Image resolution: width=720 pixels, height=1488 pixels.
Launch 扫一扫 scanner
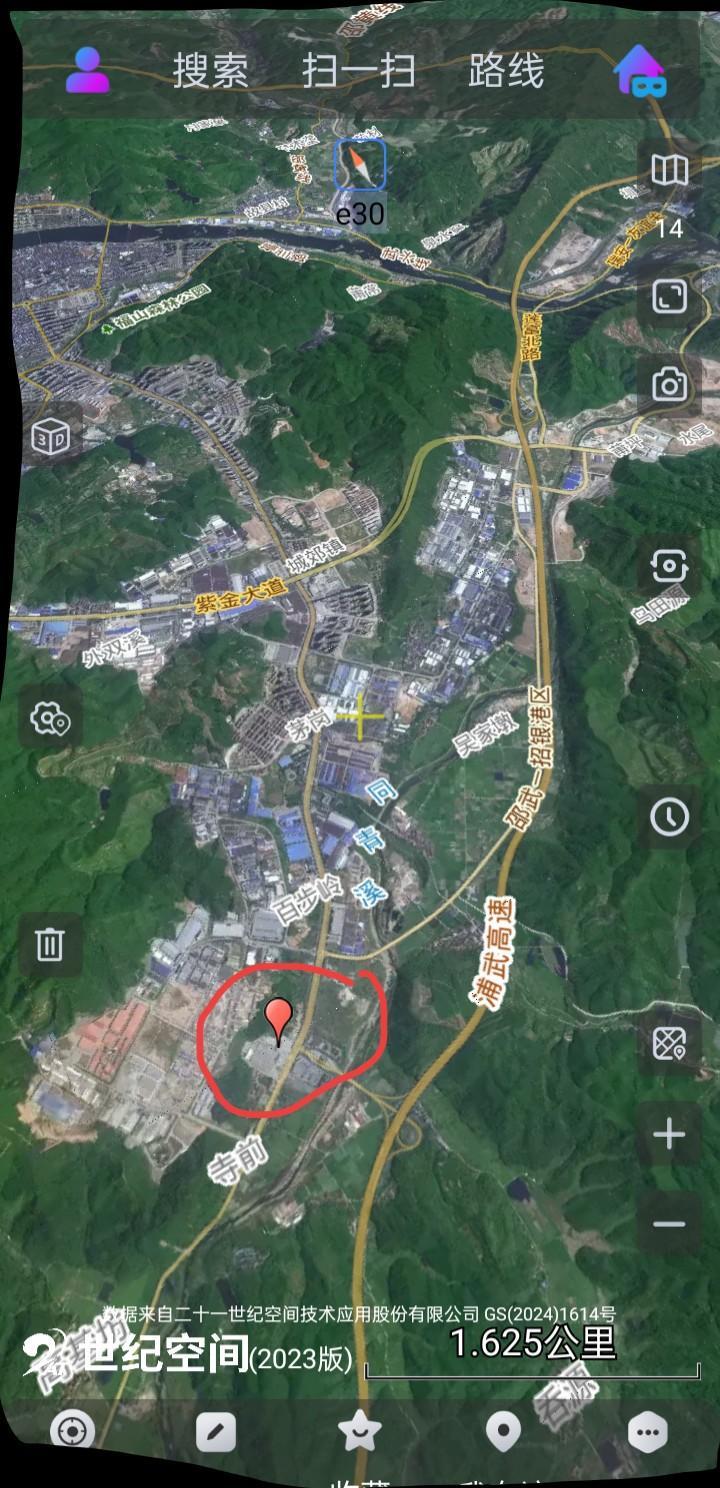pos(358,72)
